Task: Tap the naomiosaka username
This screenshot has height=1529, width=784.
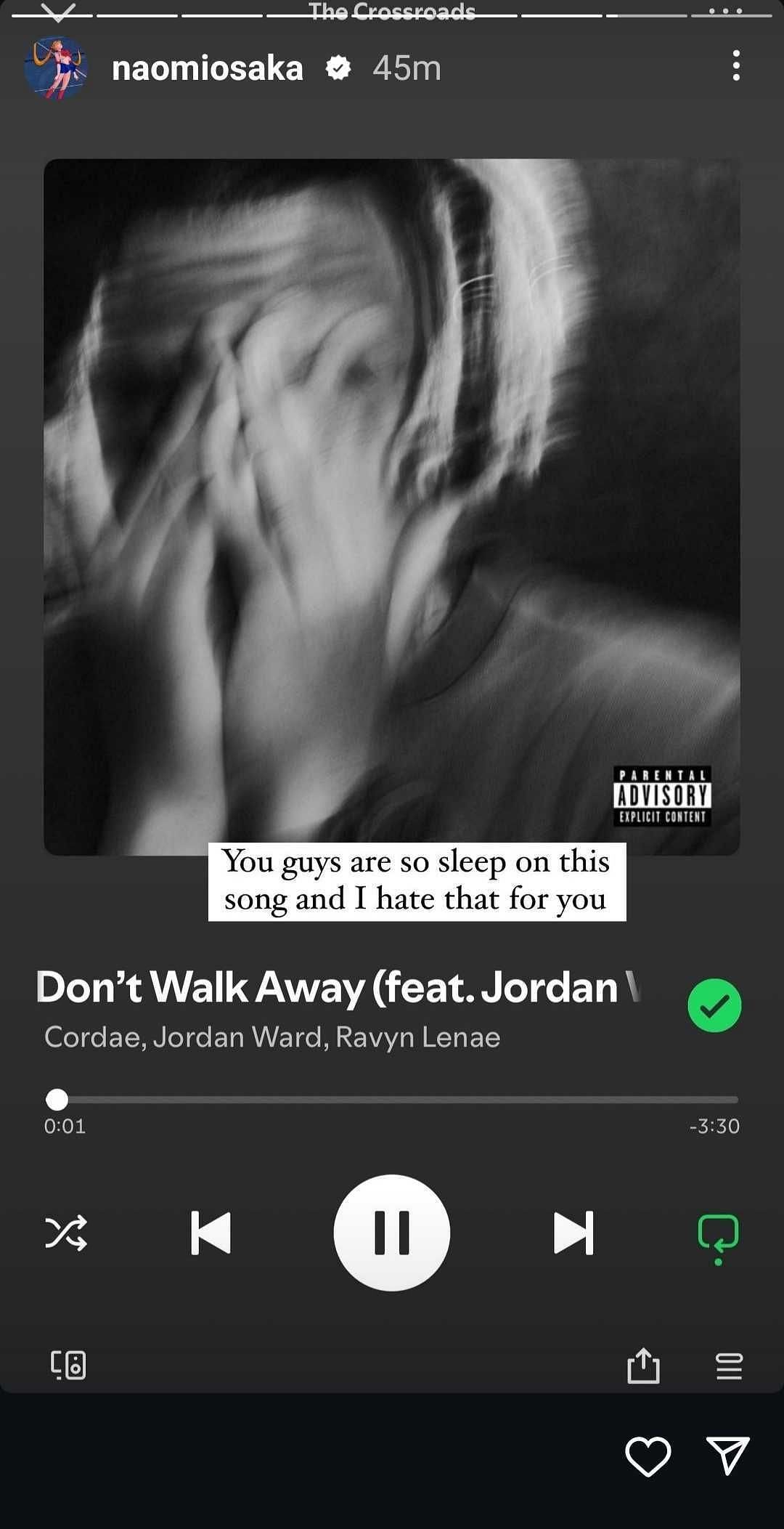Action: click(208, 68)
